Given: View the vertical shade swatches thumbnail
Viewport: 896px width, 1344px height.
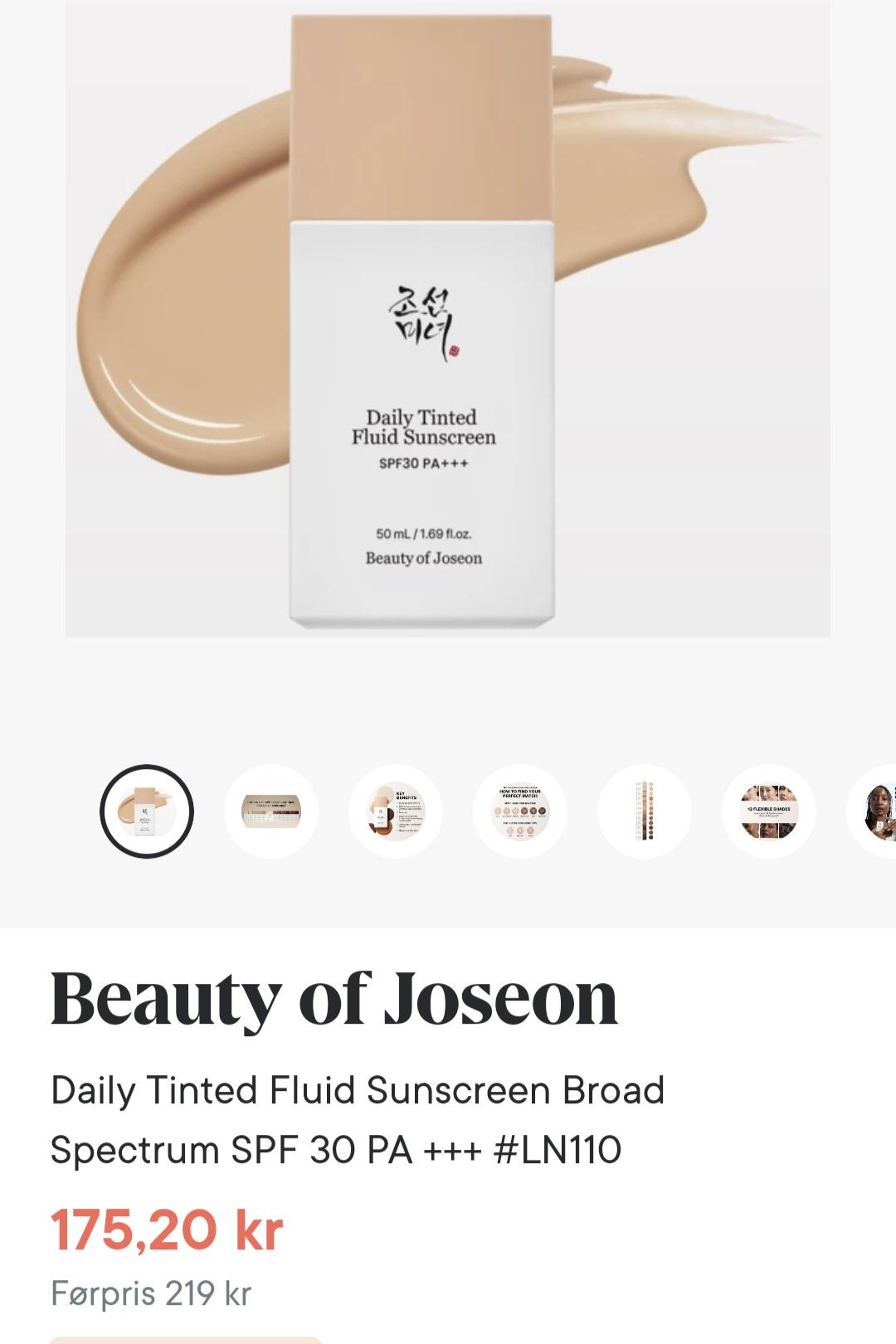Looking at the screenshot, I should click(x=645, y=811).
